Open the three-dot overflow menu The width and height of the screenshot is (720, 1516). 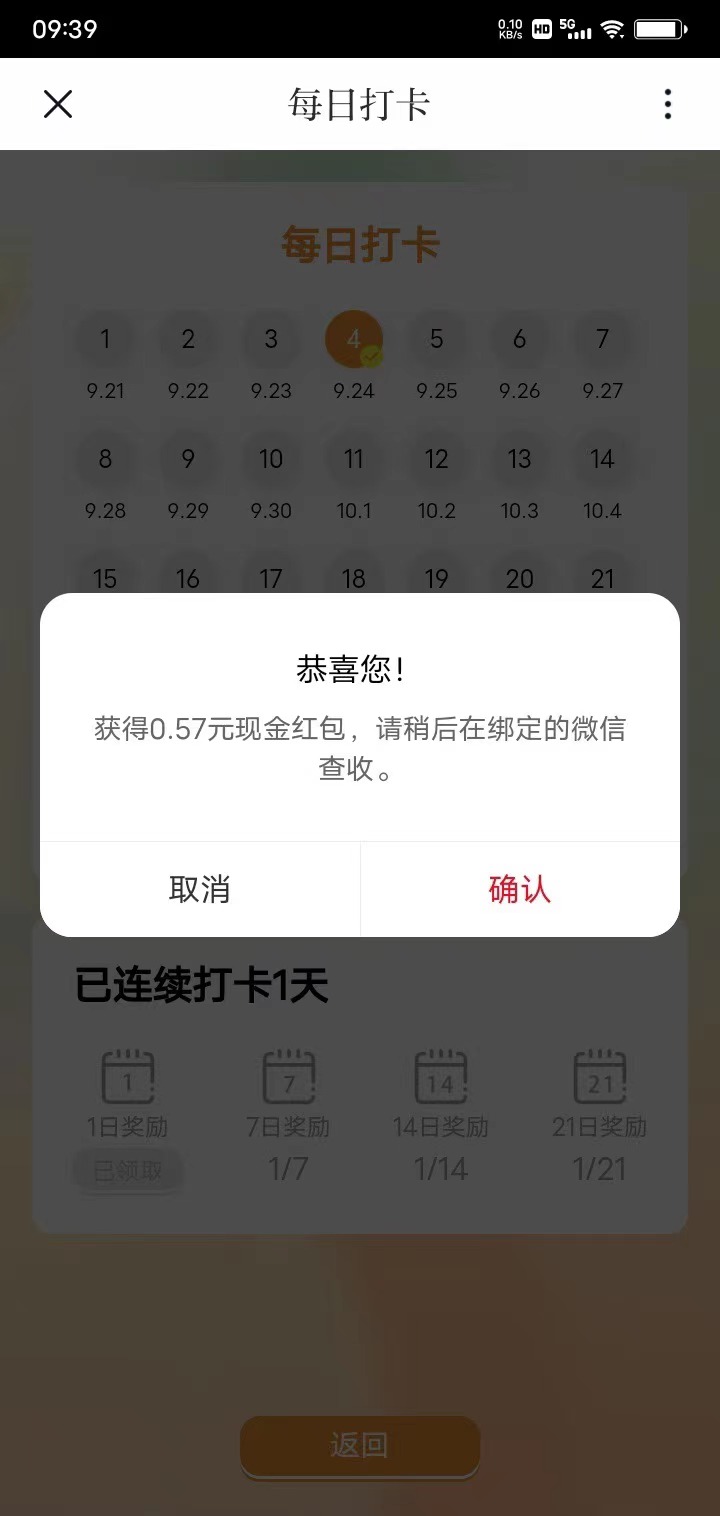667,104
